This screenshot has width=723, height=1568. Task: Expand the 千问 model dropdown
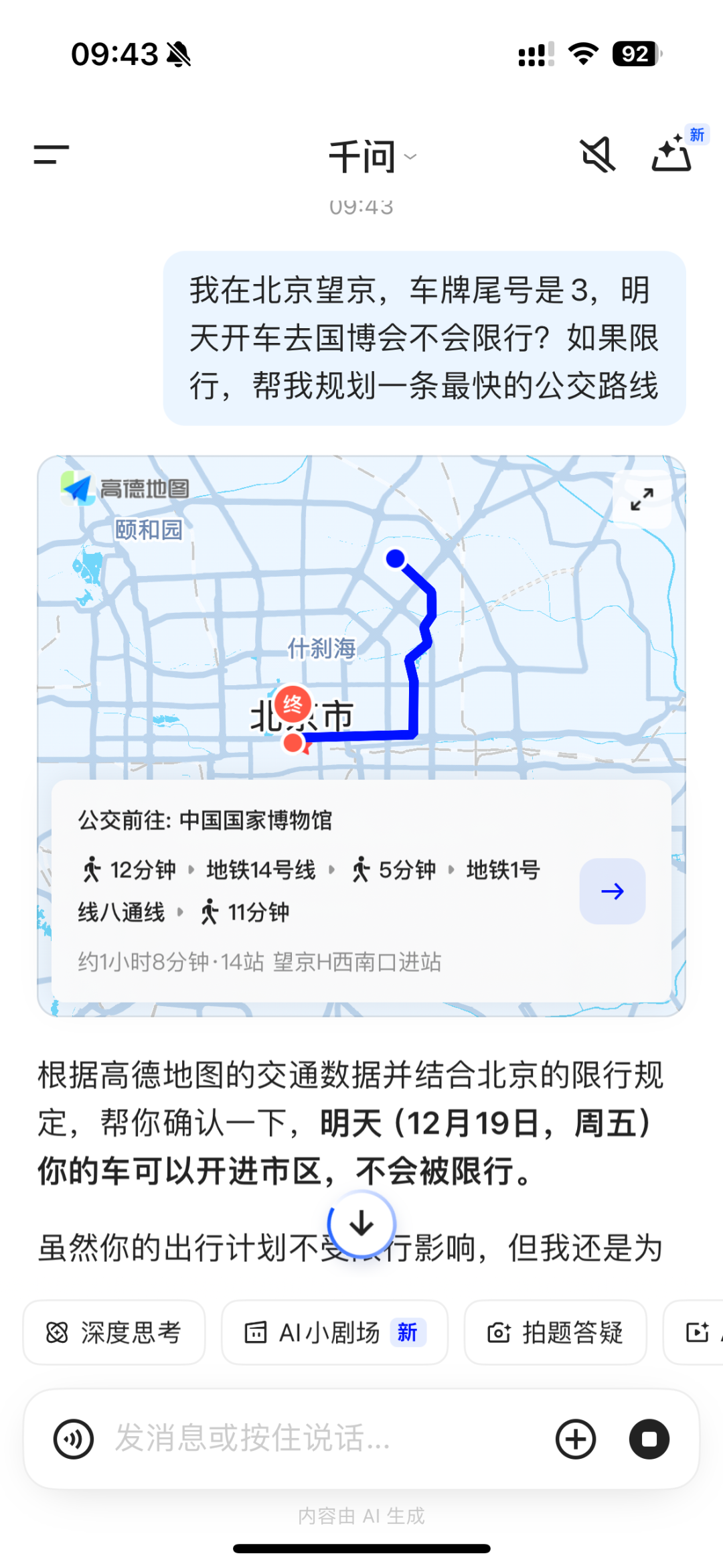373,157
